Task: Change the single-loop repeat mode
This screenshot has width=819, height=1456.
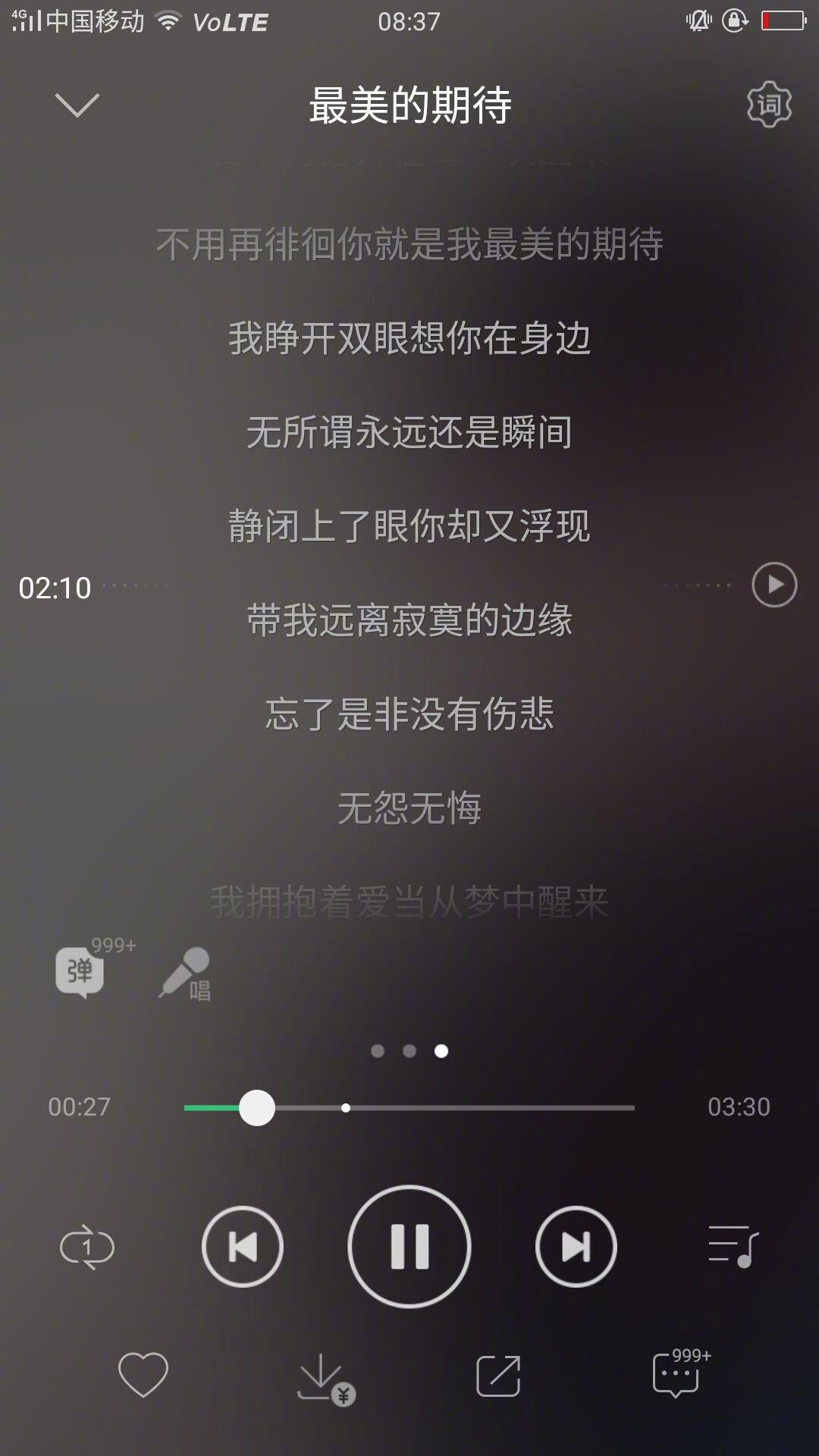Action: tap(87, 1247)
